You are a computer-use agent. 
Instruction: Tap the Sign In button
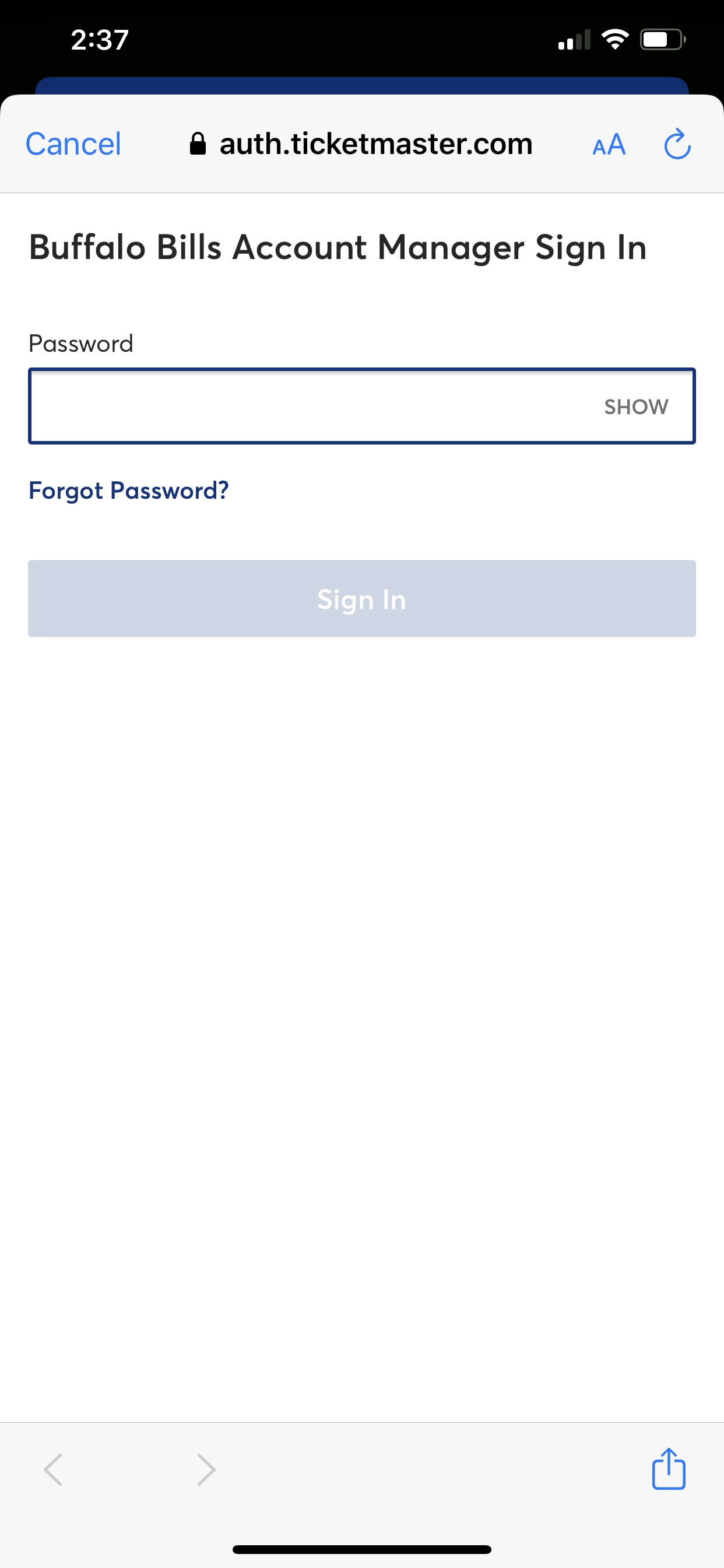(x=362, y=599)
